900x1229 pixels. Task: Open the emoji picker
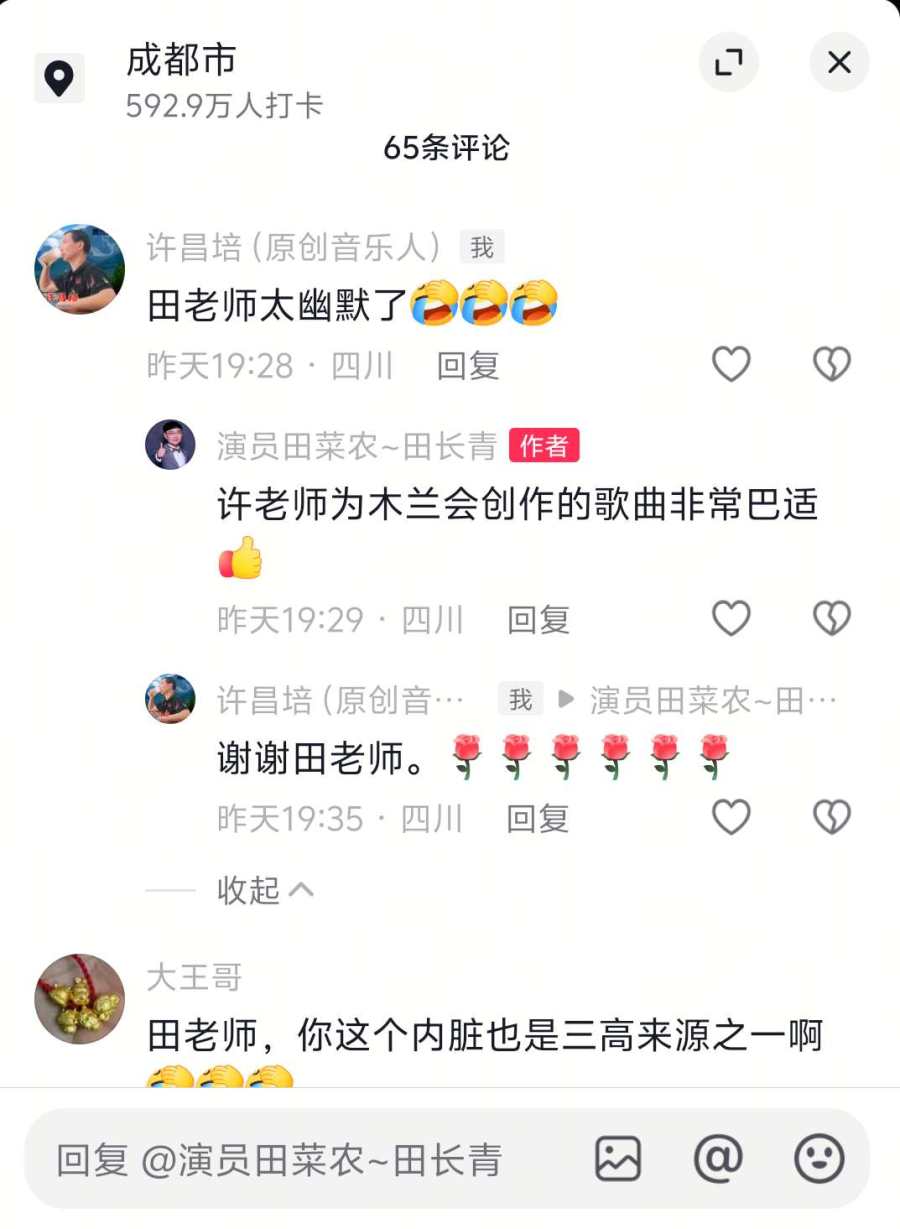click(x=819, y=1160)
